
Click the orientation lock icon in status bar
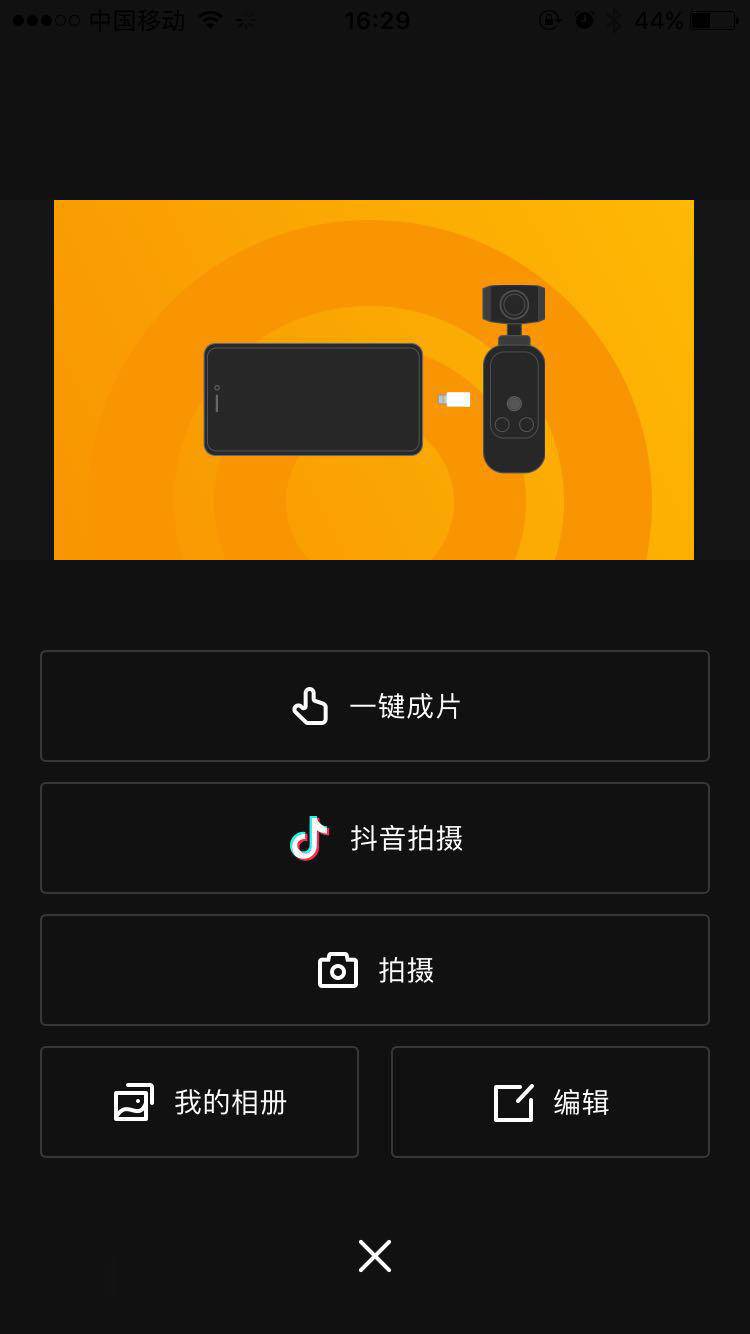pyautogui.click(x=548, y=18)
